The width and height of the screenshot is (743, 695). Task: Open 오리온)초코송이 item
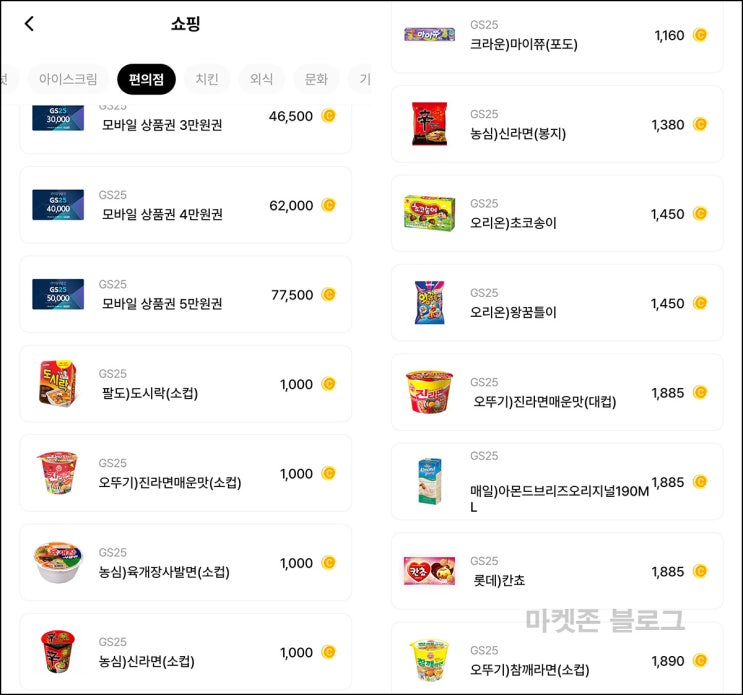[556, 214]
